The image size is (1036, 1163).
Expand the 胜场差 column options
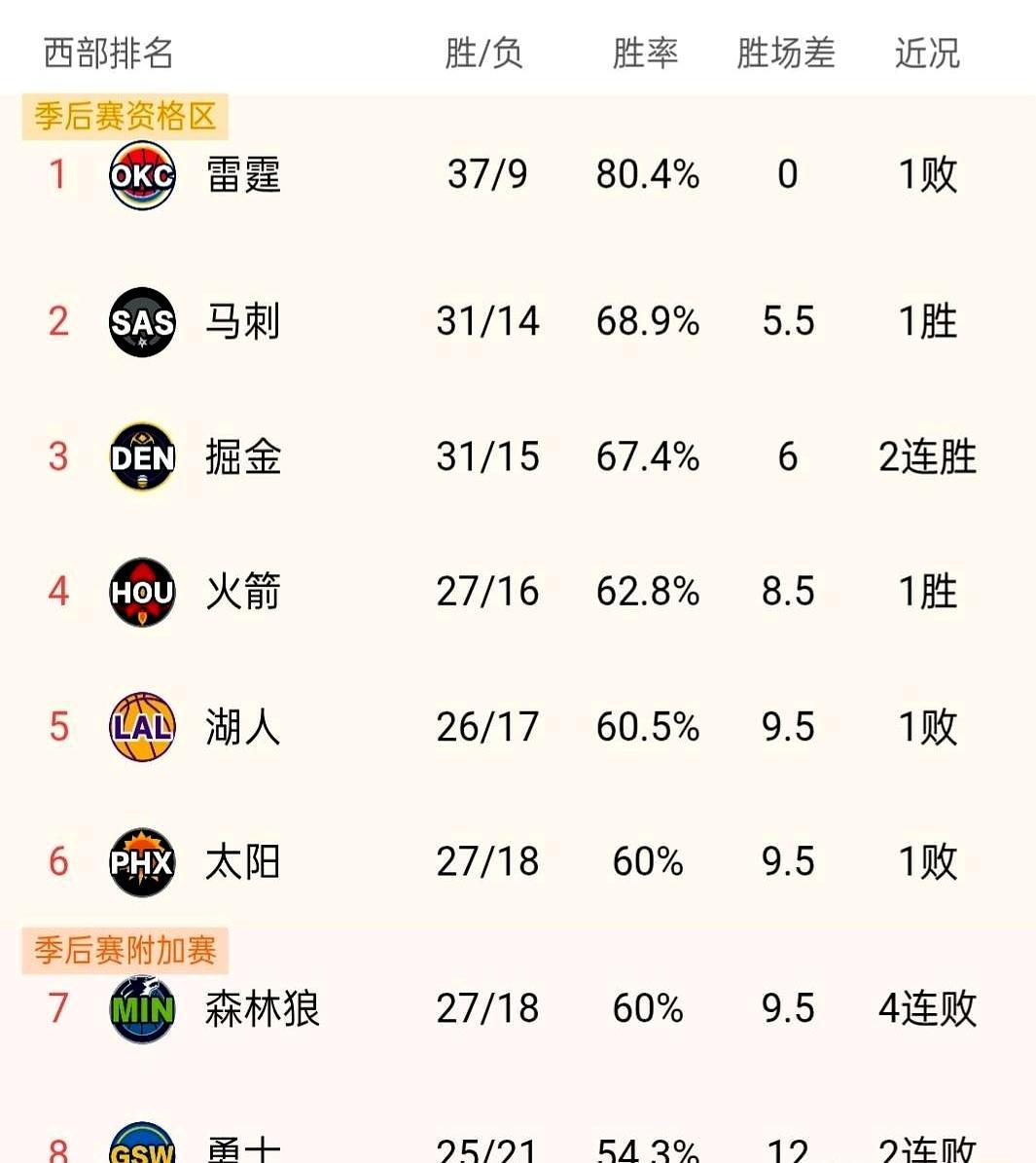[x=786, y=55]
